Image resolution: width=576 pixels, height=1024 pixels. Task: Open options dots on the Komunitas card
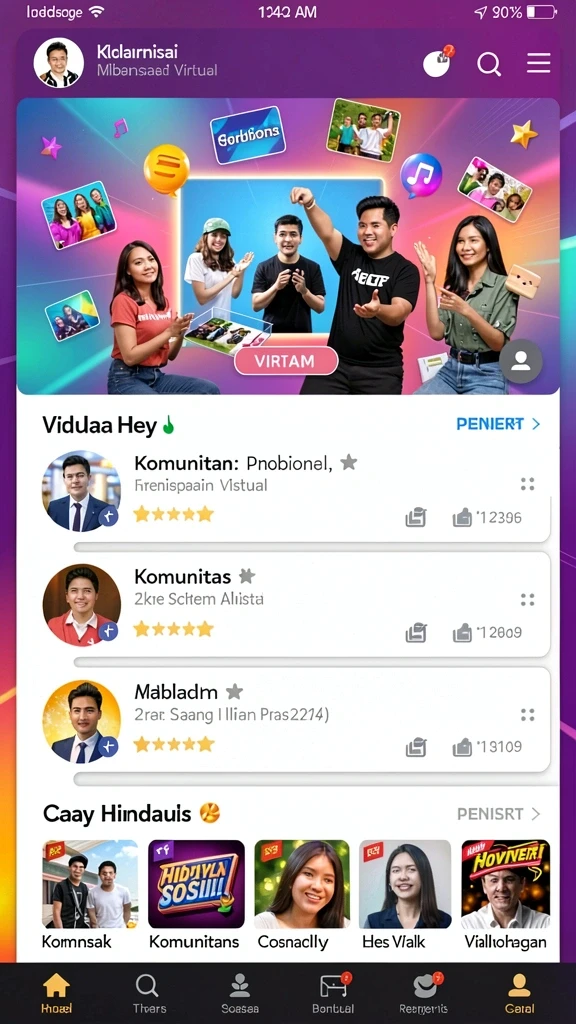(x=527, y=599)
